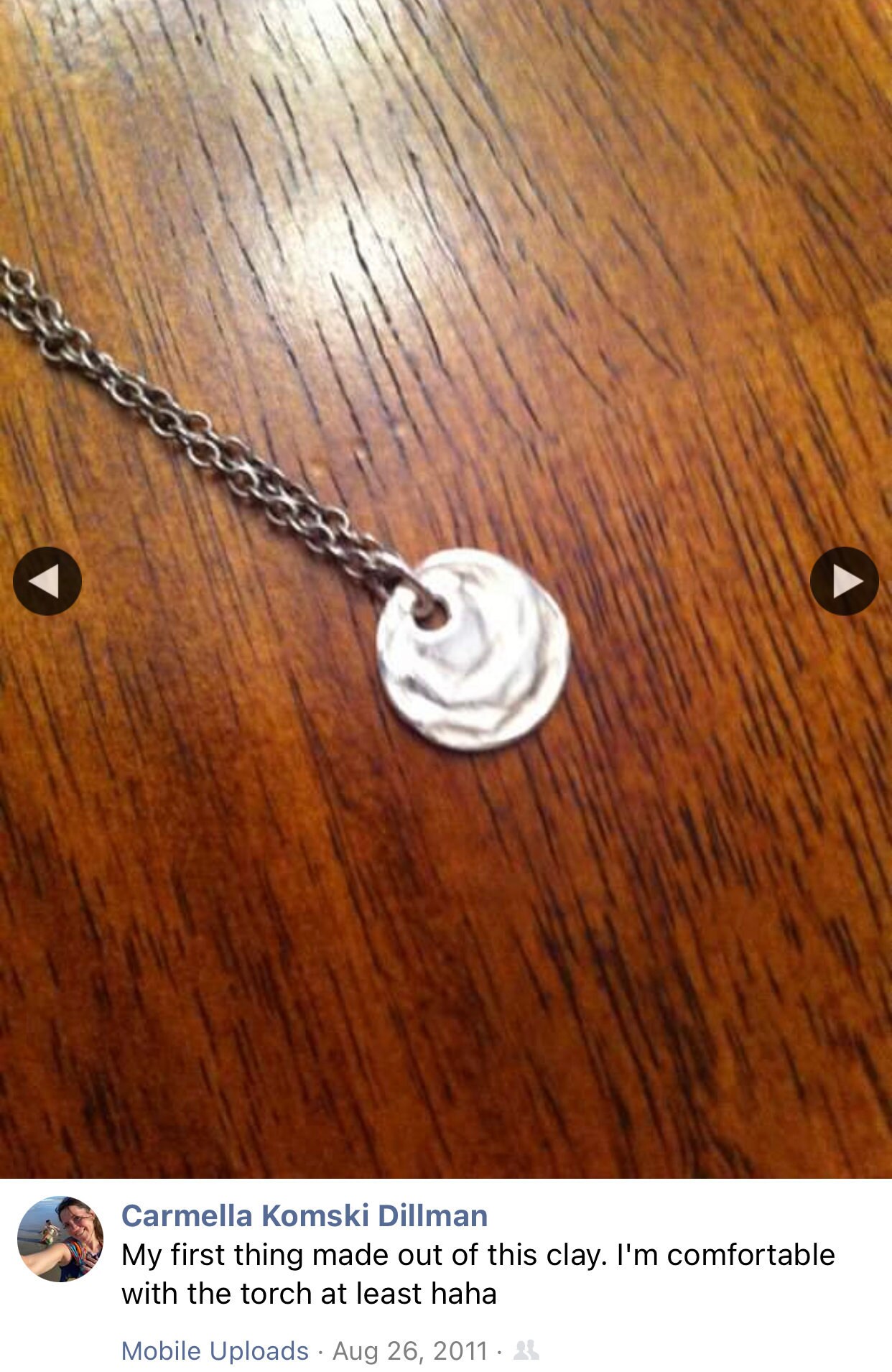The width and height of the screenshot is (892, 1372).
Task: Go to the previous photo
Action: tap(47, 581)
